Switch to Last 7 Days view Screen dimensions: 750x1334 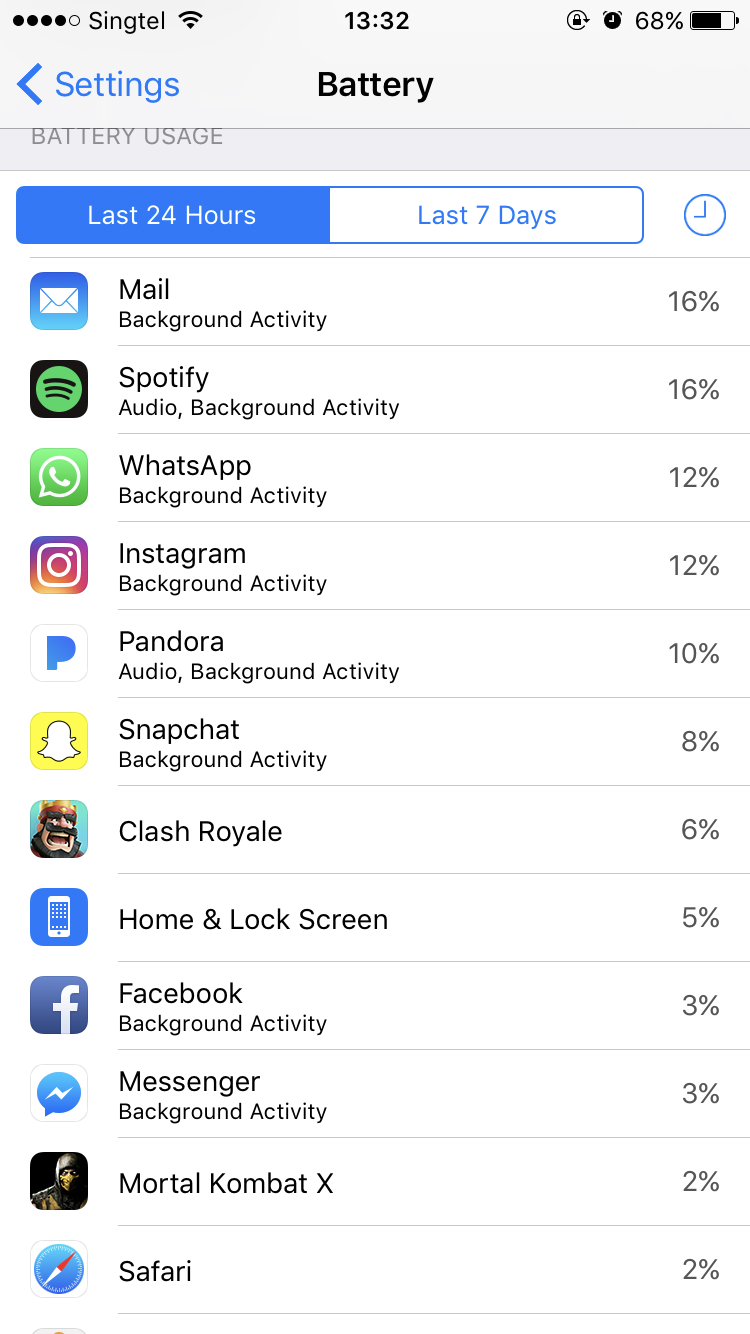point(486,215)
